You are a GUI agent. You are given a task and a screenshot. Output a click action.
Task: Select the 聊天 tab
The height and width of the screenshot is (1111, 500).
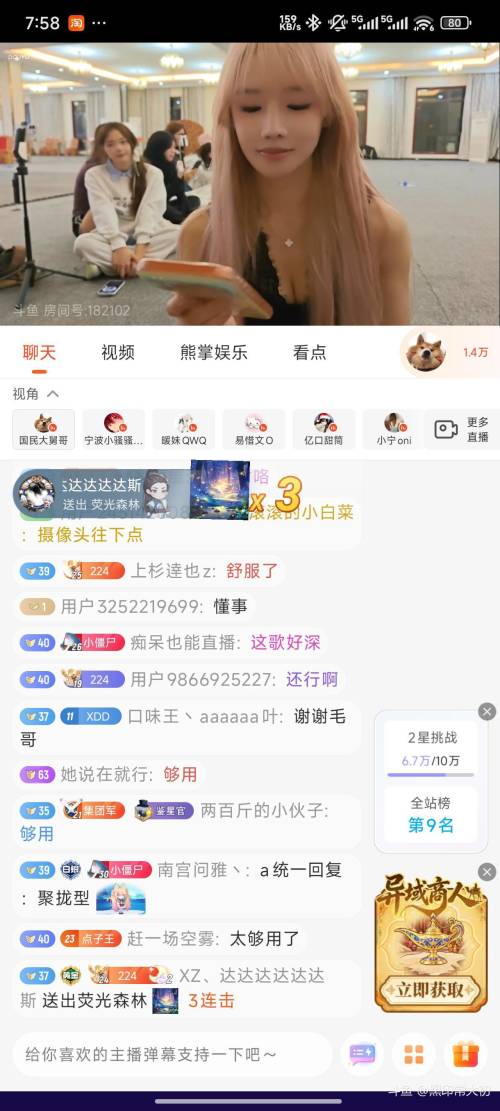(x=39, y=352)
